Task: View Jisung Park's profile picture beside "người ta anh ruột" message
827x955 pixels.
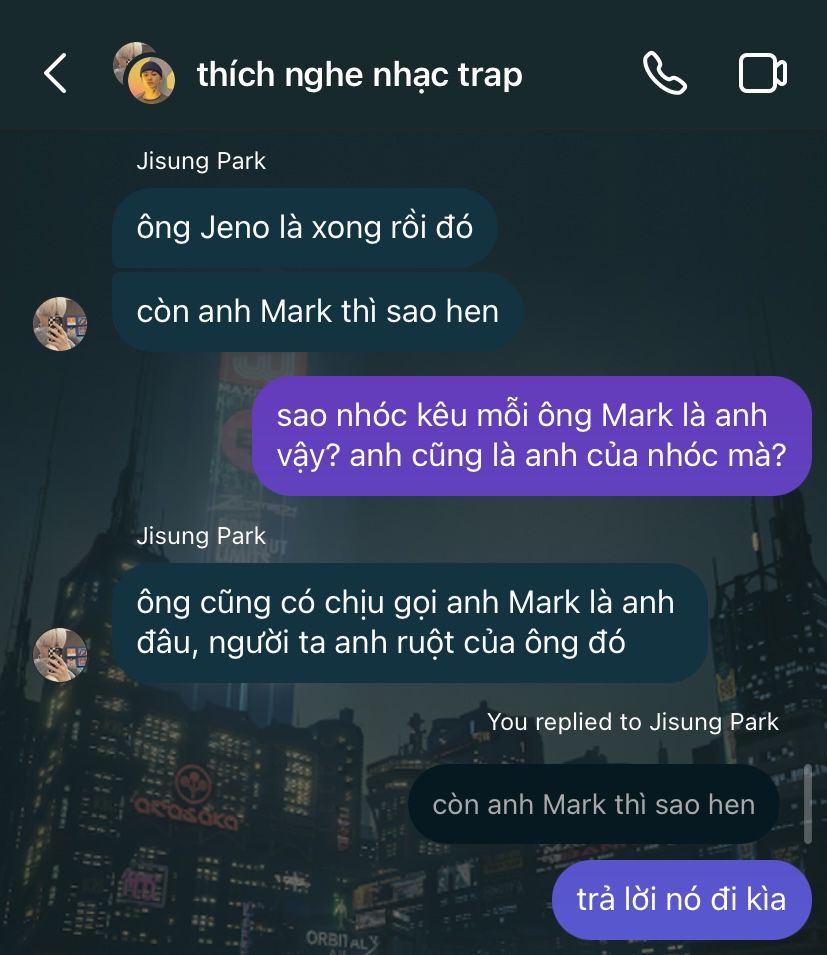Action: (60, 654)
